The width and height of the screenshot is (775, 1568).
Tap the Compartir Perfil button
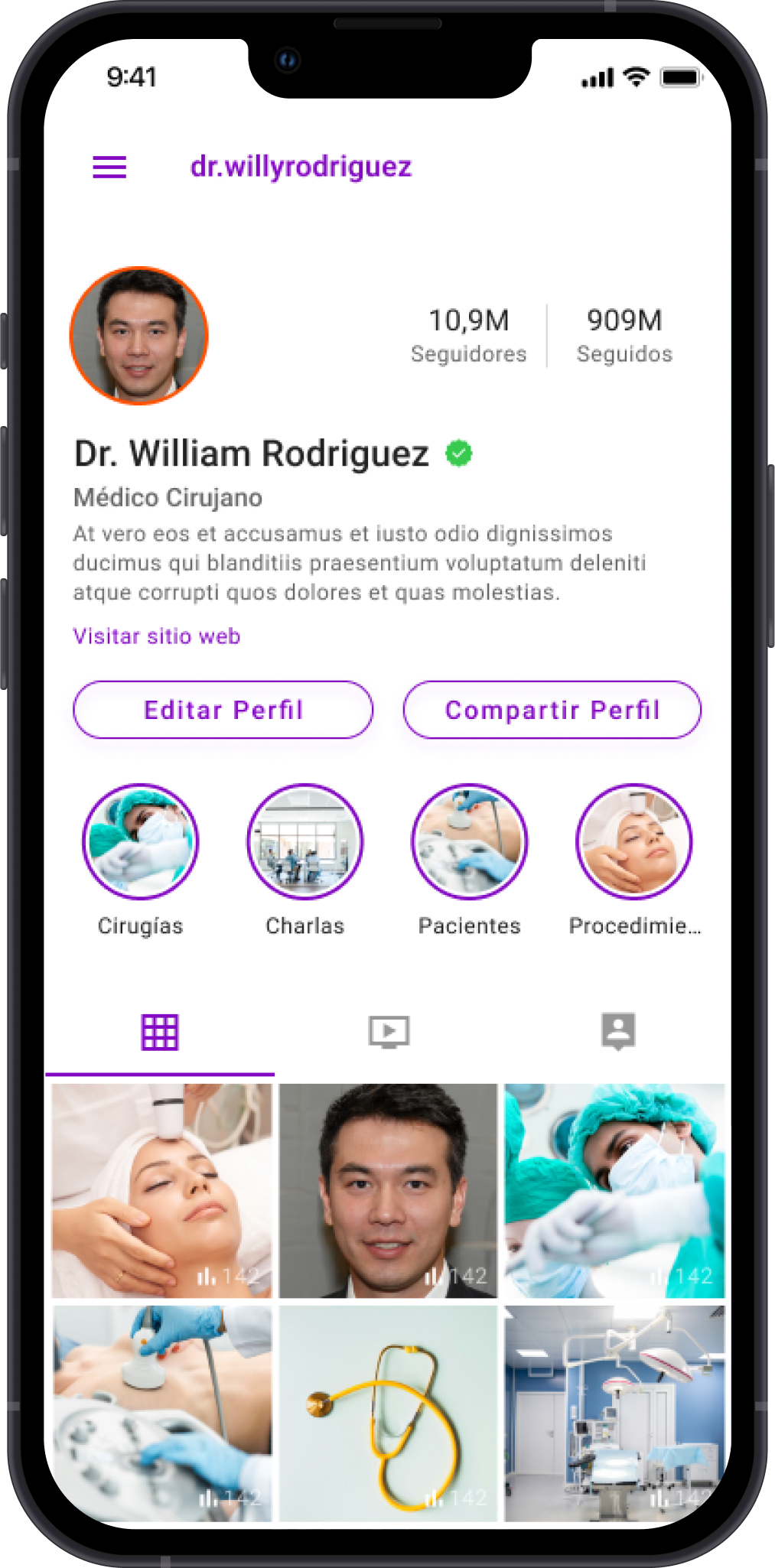(x=552, y=710)
